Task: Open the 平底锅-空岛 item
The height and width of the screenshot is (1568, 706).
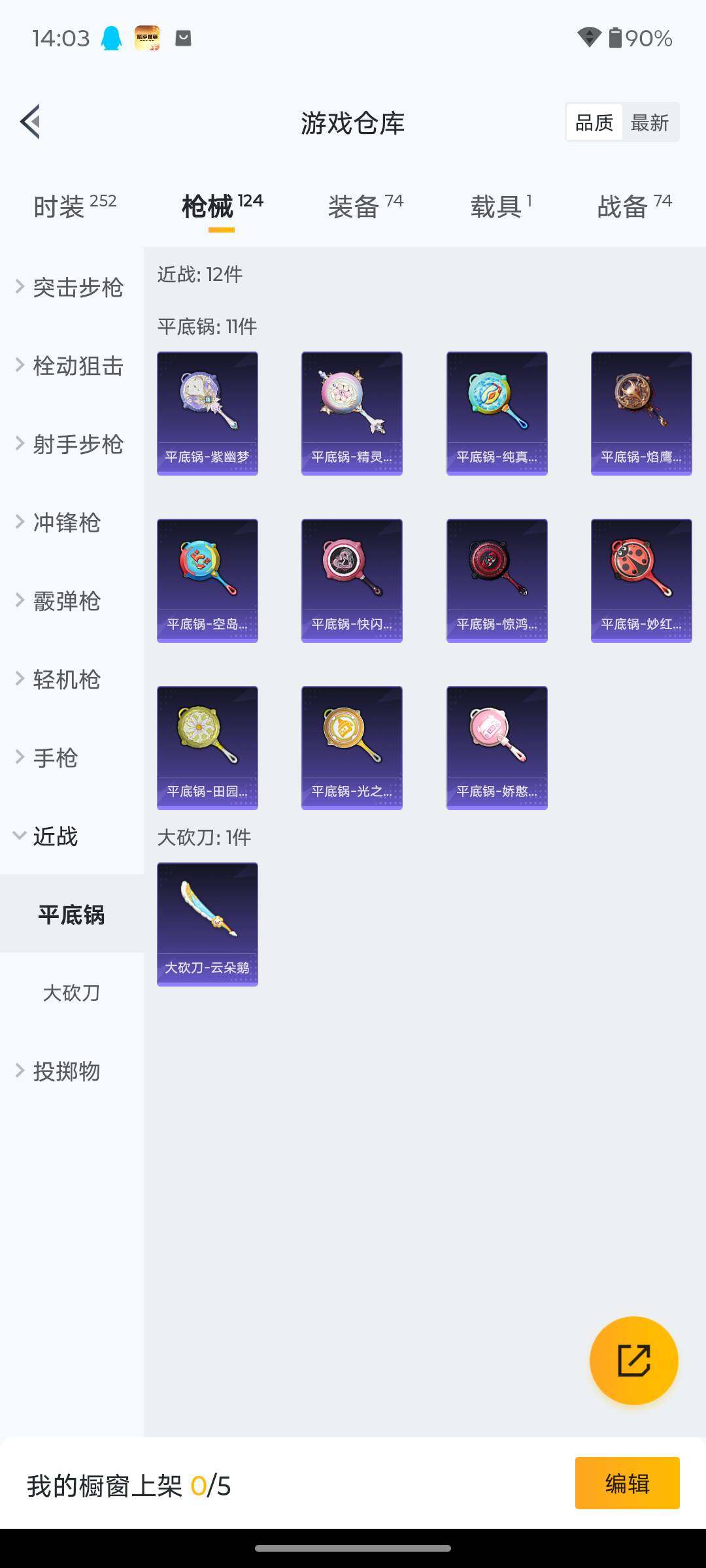Action: click(207, 580)
